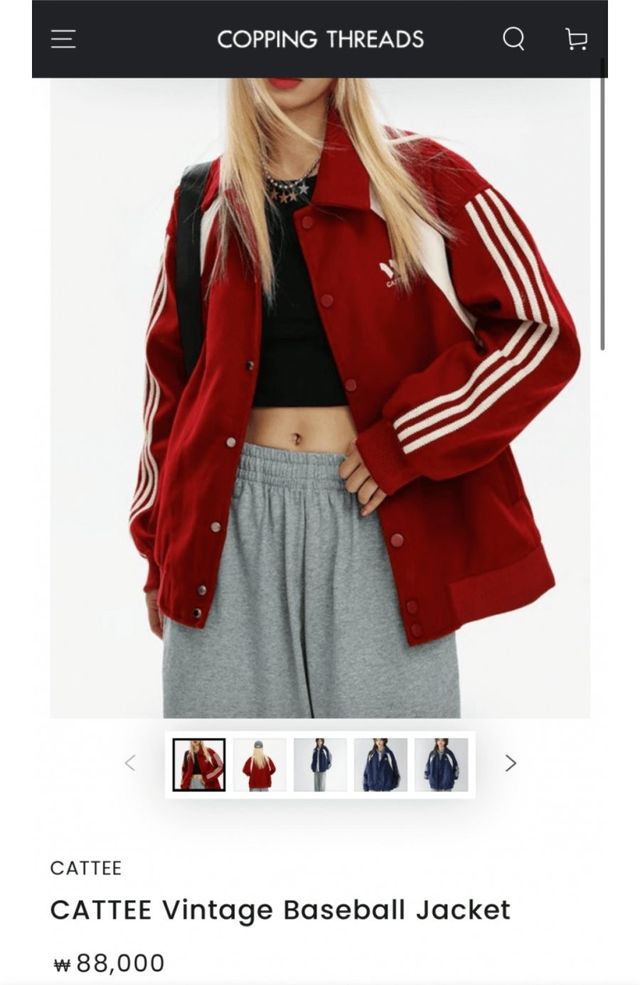640x985 pixels.
Task: Open the store search
Action: (x=513, y=39)
